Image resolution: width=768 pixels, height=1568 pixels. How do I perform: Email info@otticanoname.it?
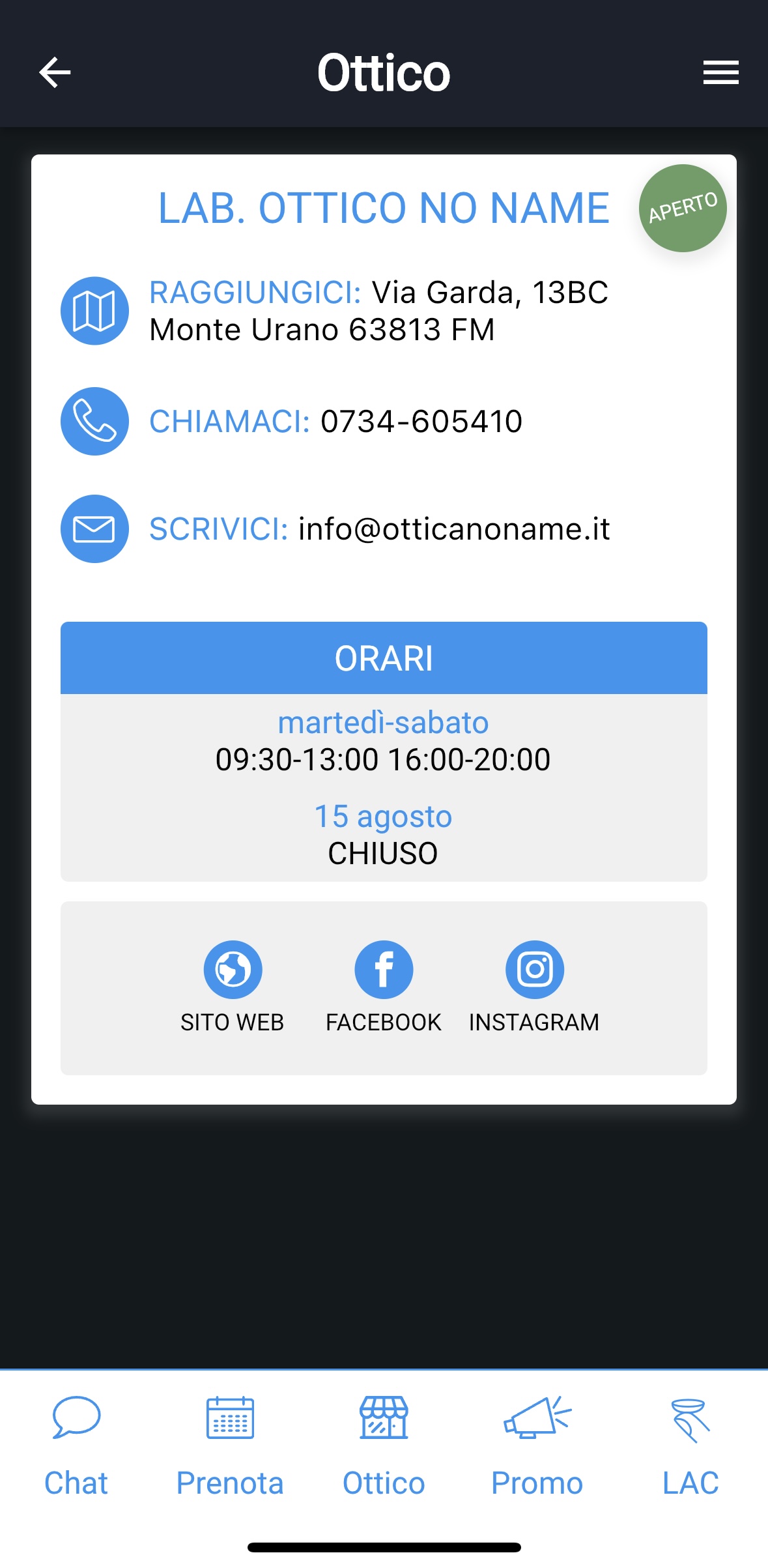pyautogui.click(x=95, y=529)
